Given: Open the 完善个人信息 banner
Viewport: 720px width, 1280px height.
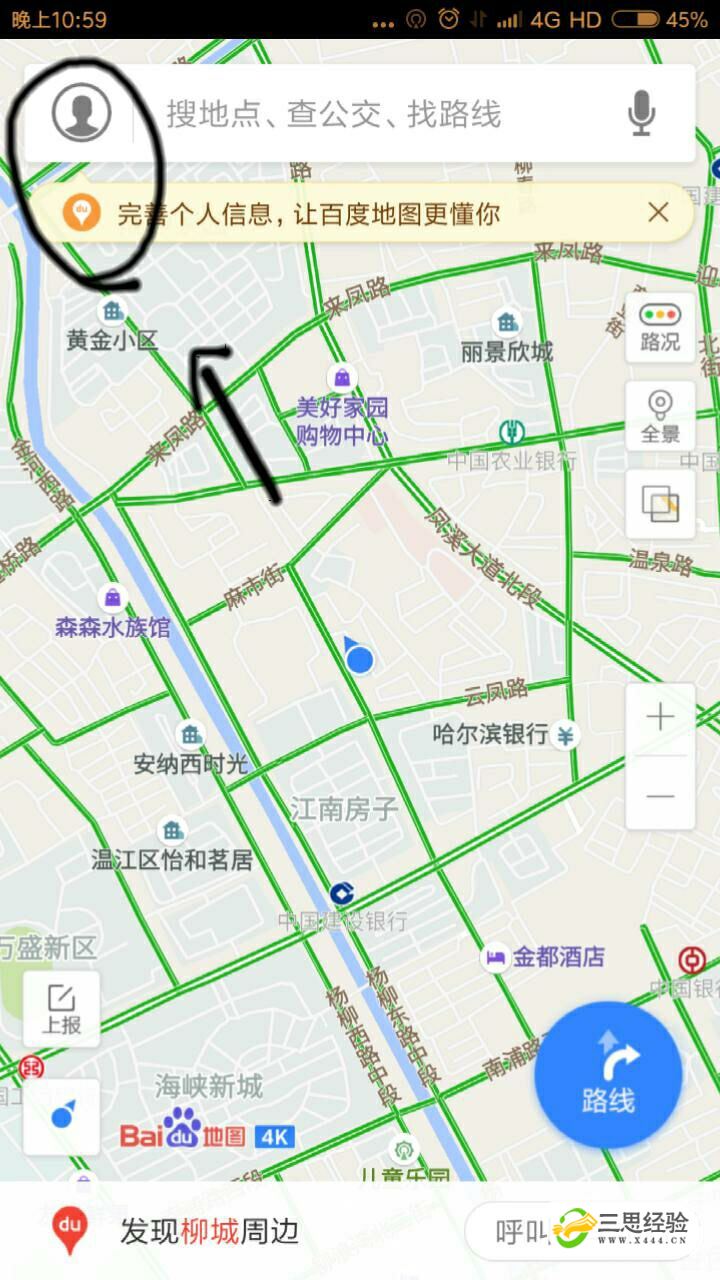Looking at the screenshot, I should 308,213.
